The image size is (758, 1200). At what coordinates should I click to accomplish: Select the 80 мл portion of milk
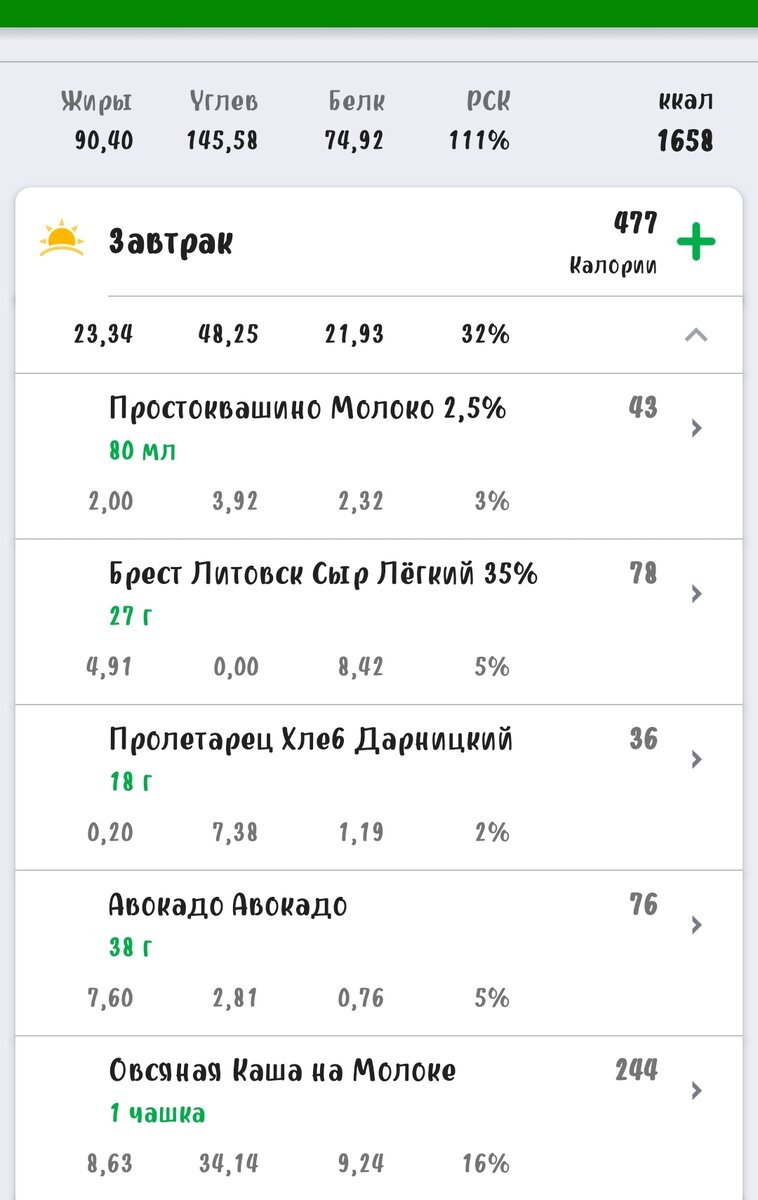(x=140, y=451)
